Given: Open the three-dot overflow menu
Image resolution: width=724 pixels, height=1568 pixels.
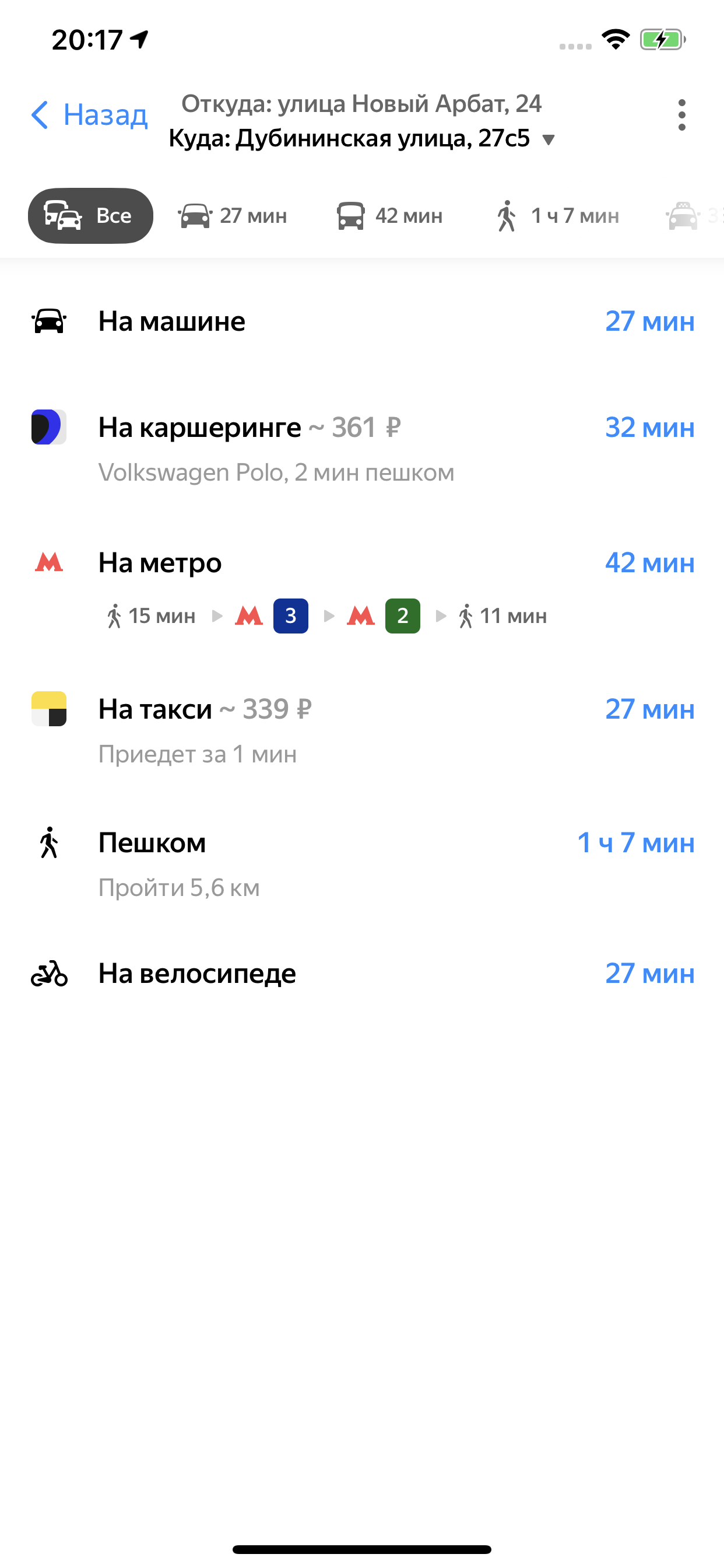Looking at the screenshot, I should pos(681,115).
